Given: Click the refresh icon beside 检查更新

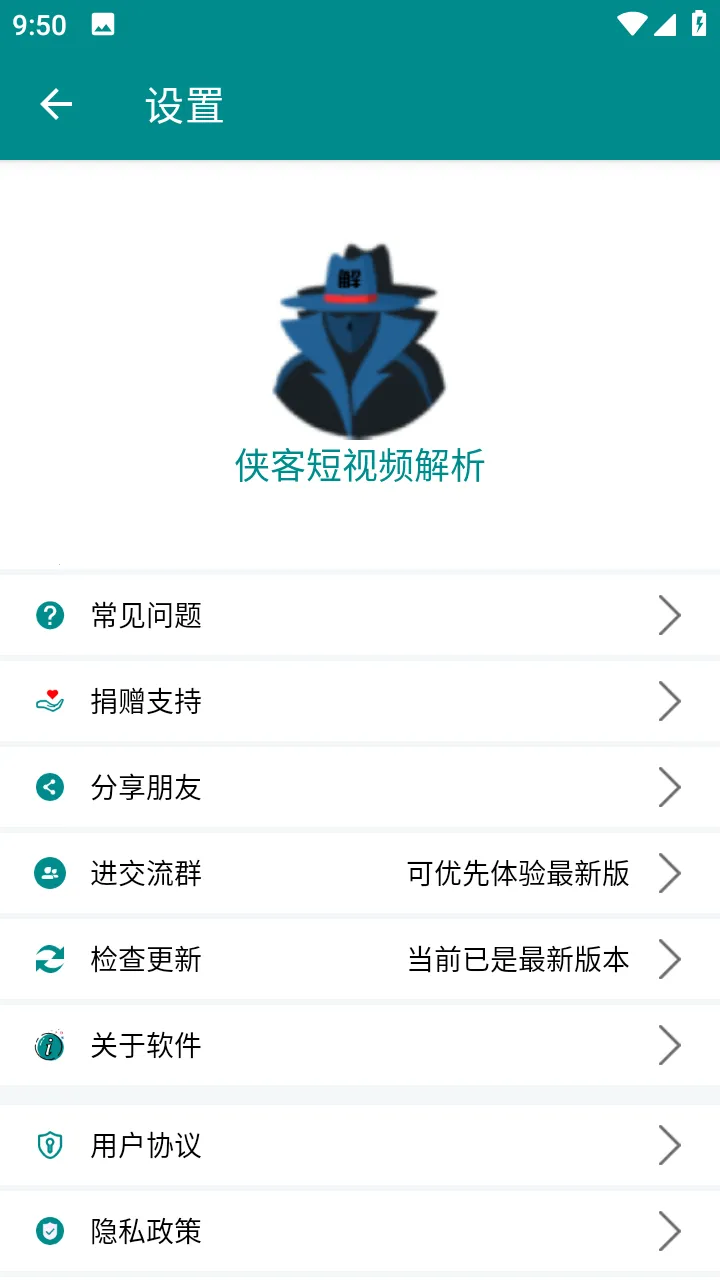Looking at the screenshot, I should point(49,959).
